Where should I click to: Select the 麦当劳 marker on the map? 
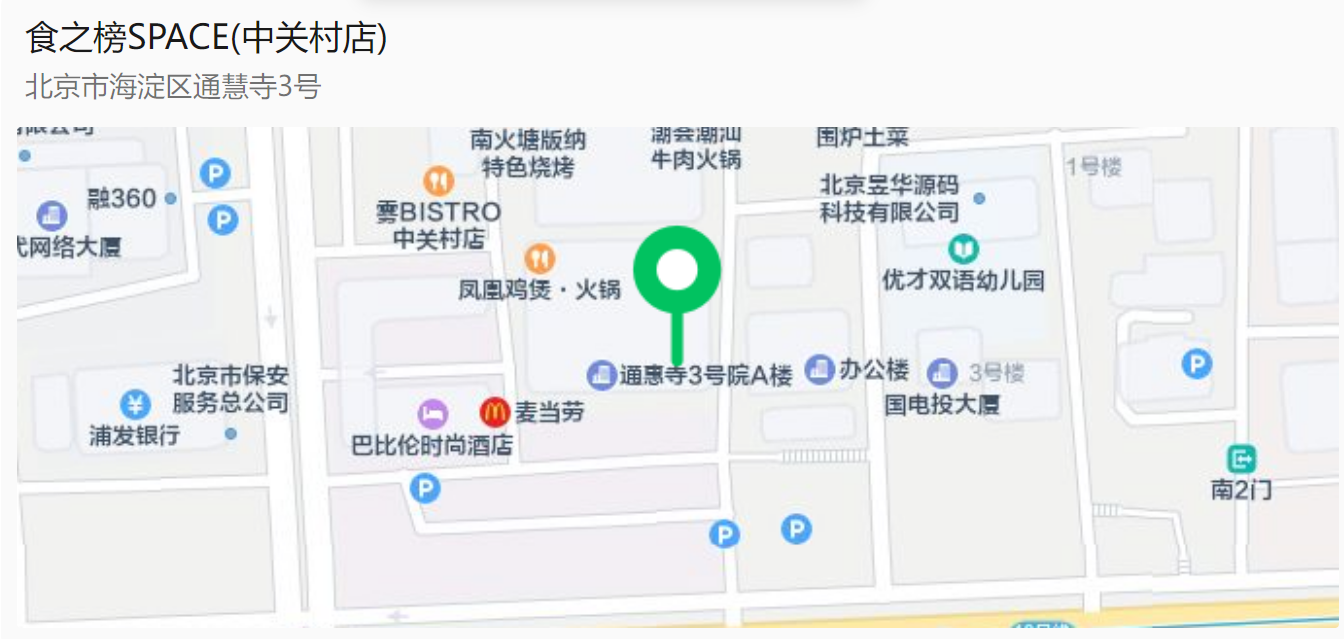click(x=494, y=411)
